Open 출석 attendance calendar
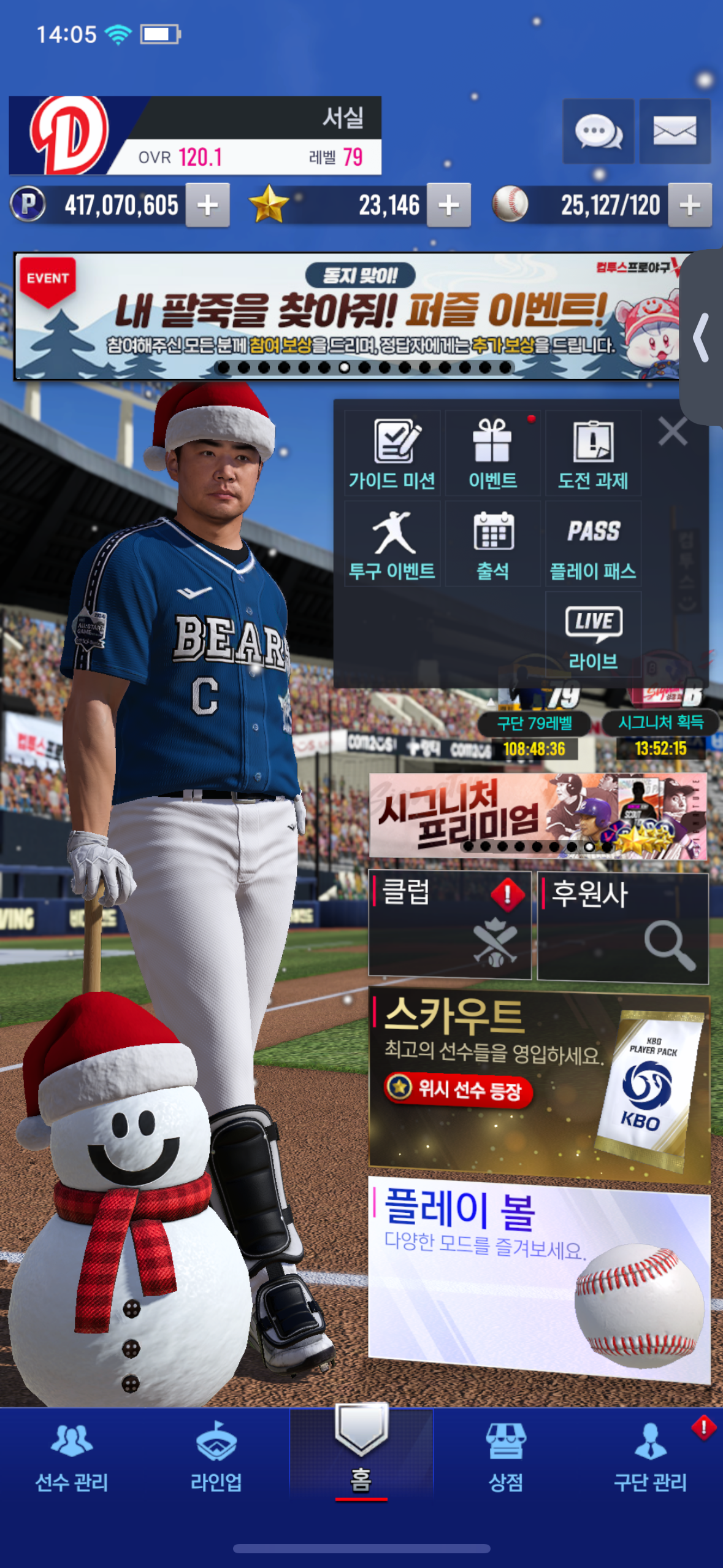 [x=492, y=544]
